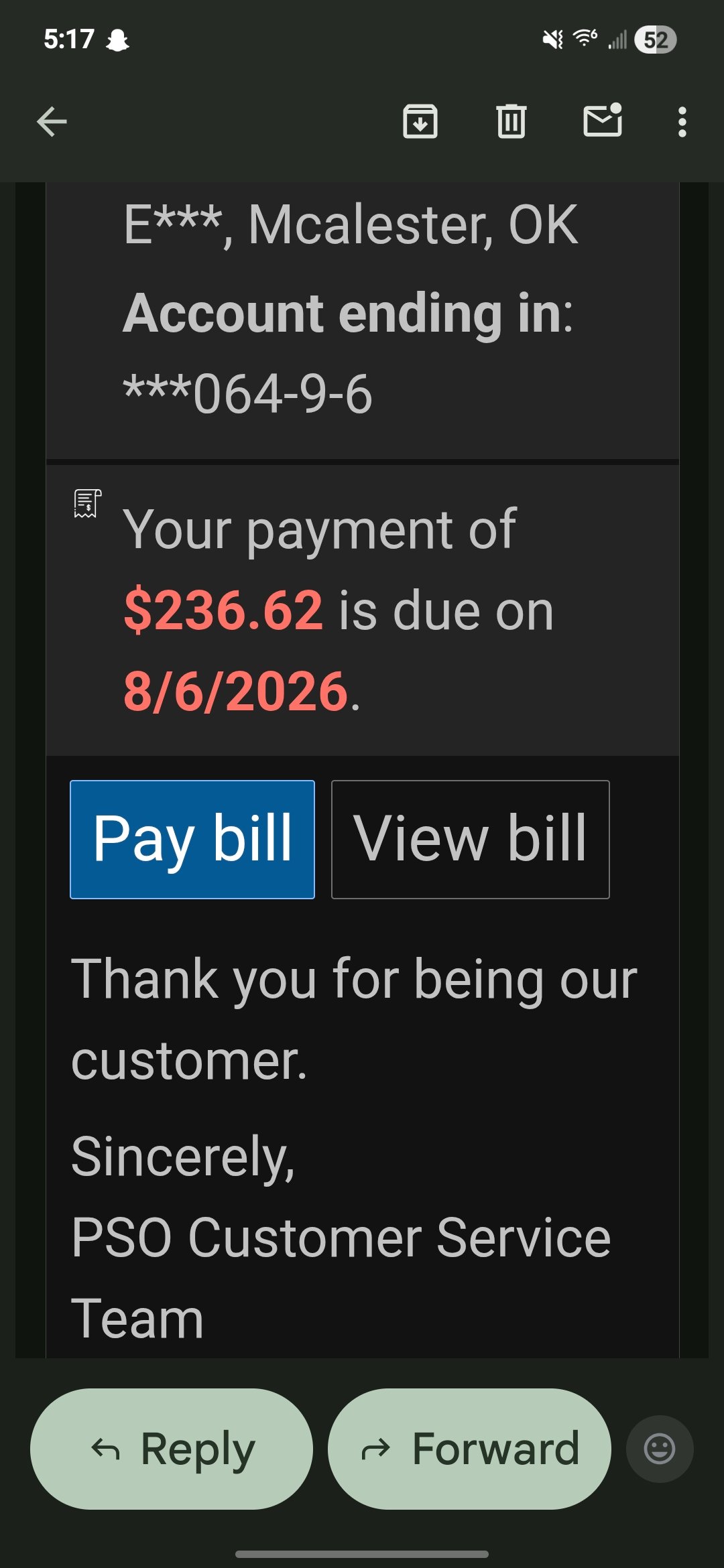Go back to the inbox

pyautogui.click(x=52, y=122)
